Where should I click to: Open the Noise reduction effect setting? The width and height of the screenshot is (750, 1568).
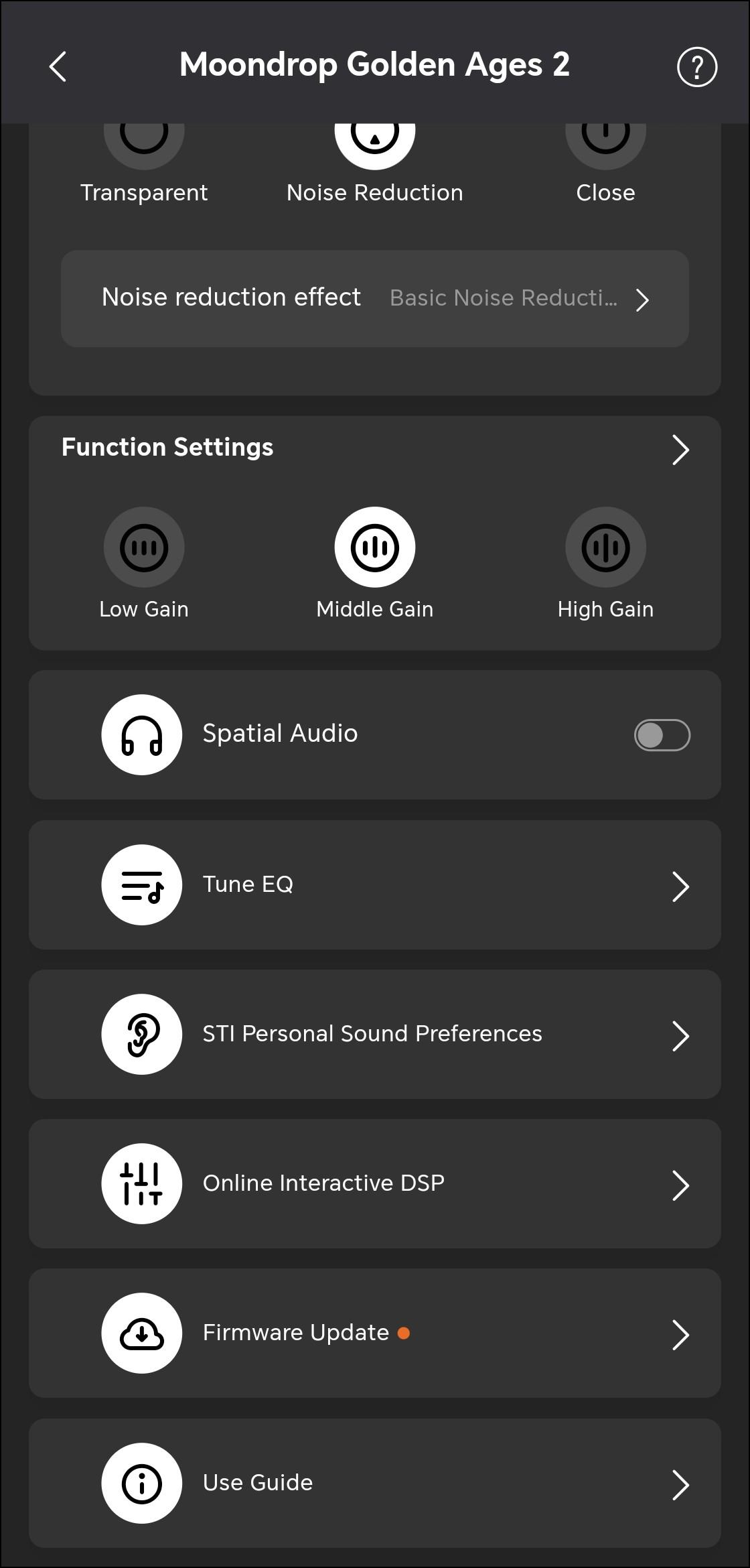click(x=375, y=298)
